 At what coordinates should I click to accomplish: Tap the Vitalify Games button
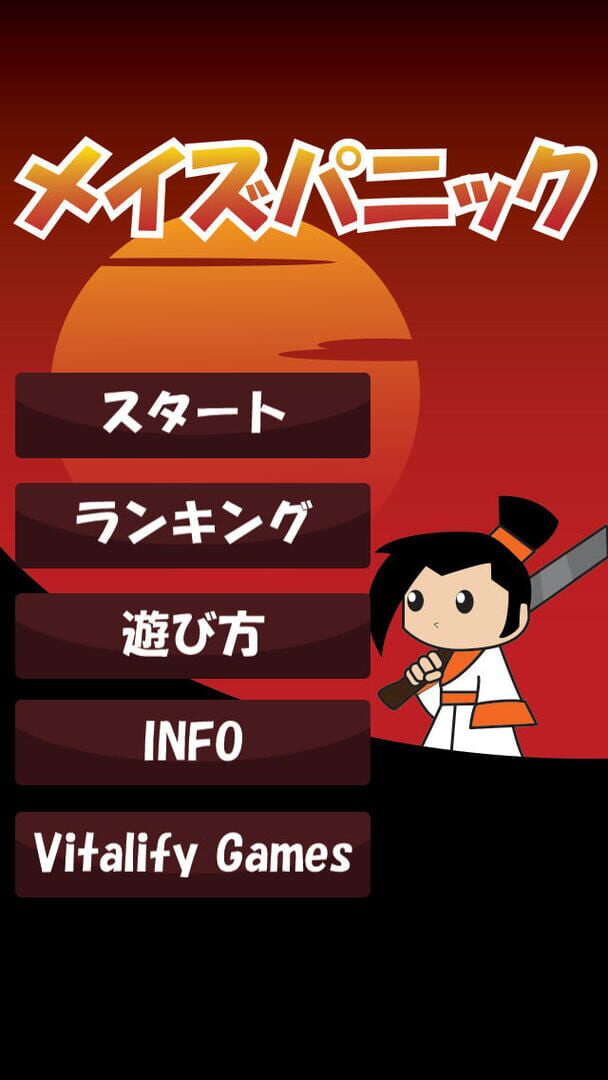193,855
